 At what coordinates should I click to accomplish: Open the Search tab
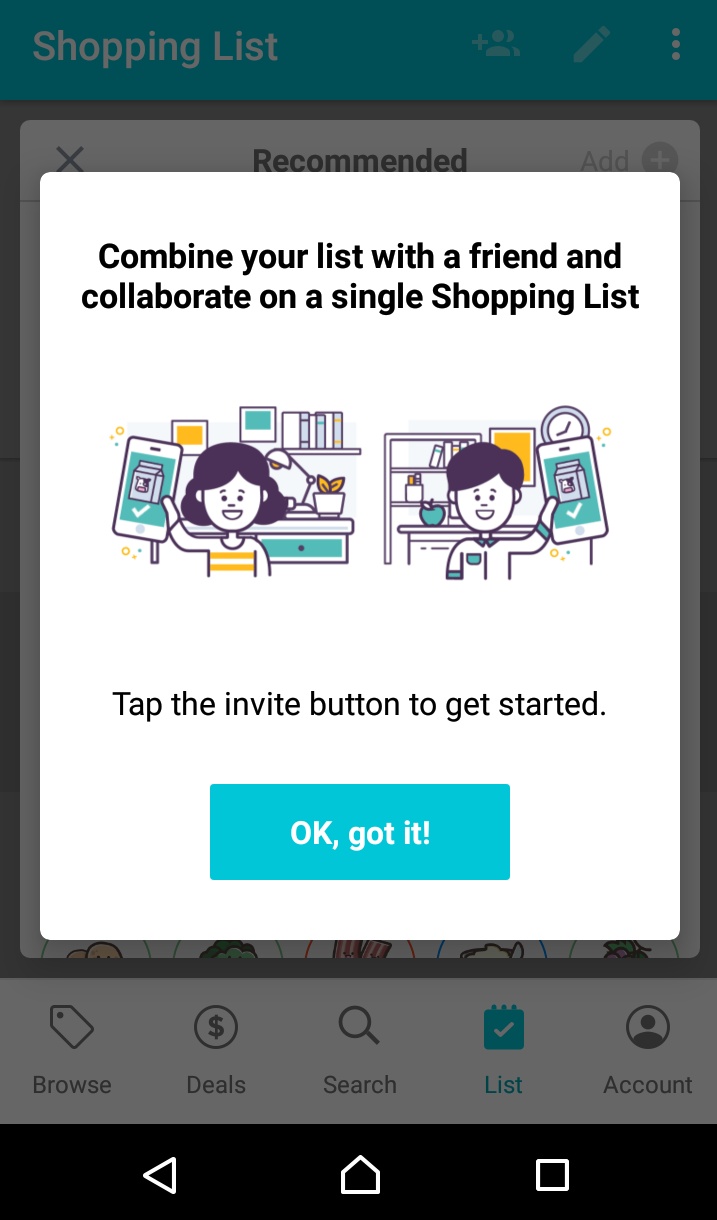coord(360,1050)
